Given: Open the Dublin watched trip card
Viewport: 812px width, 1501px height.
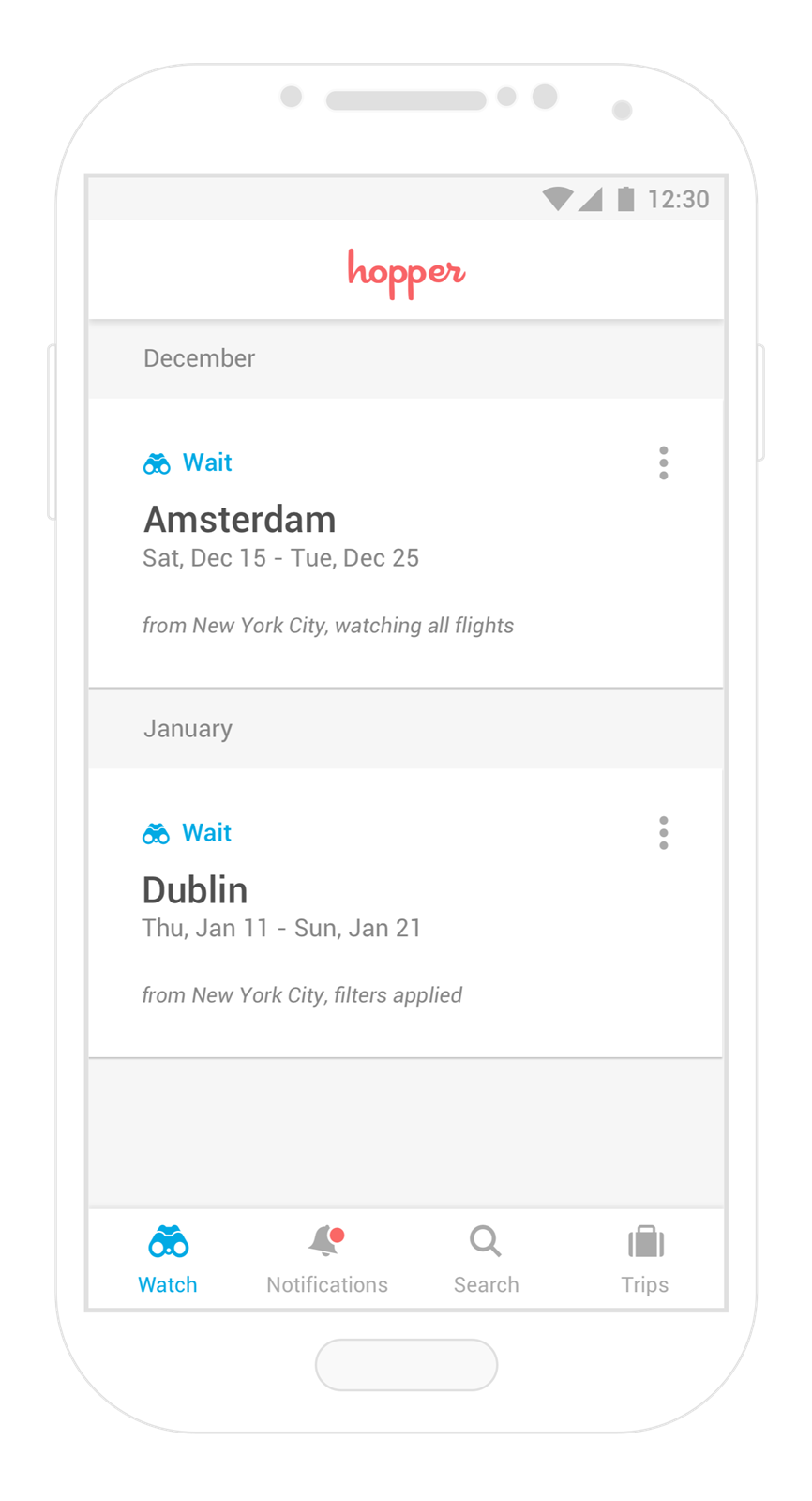Looking at the screenshot, I should pos(406,913).
